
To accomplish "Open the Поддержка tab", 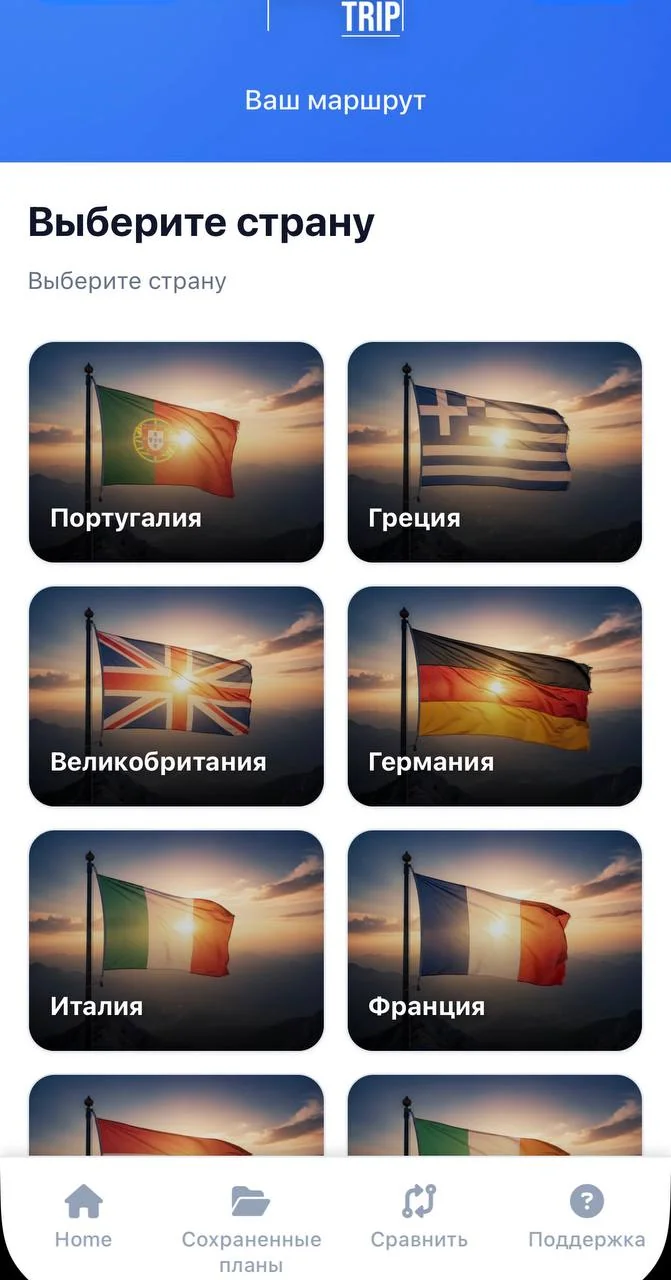I will click(x=587, y=1217).
